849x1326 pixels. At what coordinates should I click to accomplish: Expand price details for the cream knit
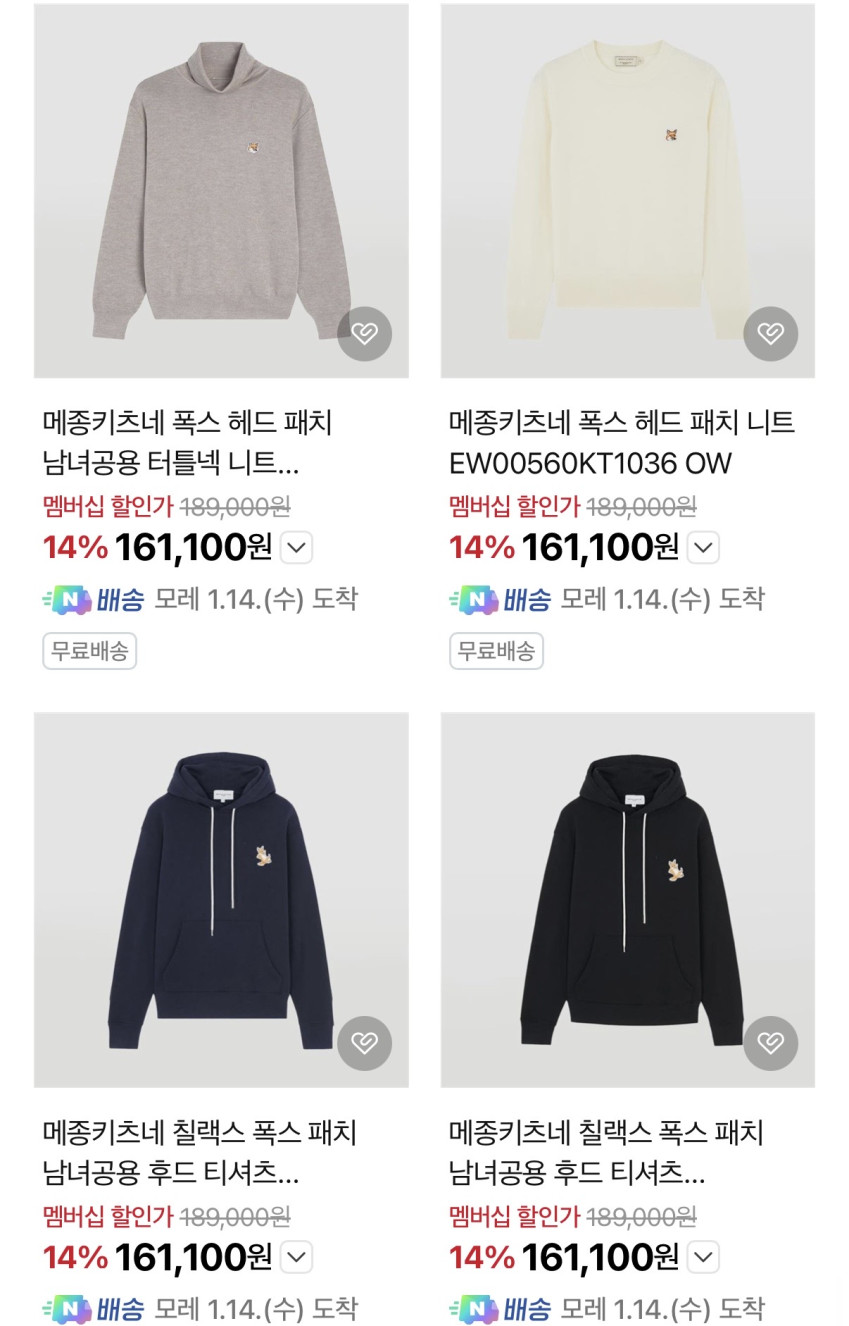[x=704, y=548]
